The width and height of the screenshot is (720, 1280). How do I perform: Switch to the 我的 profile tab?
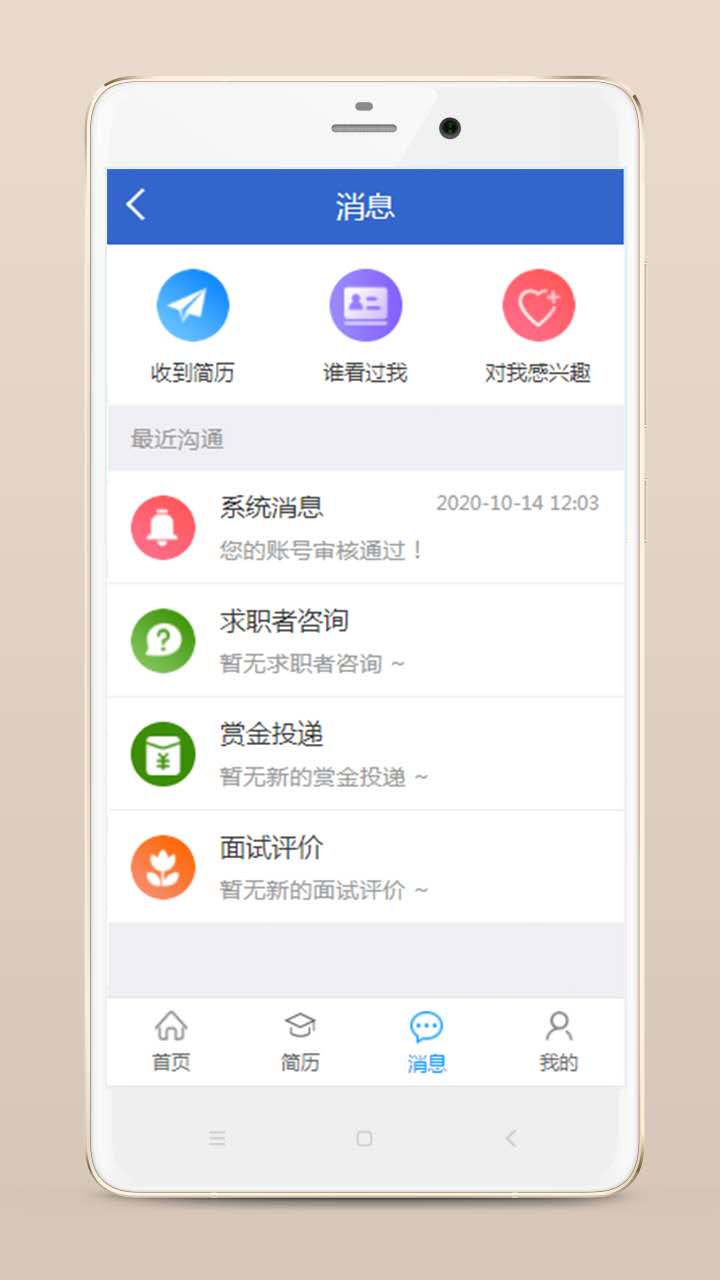click(x=558, y=1042)
